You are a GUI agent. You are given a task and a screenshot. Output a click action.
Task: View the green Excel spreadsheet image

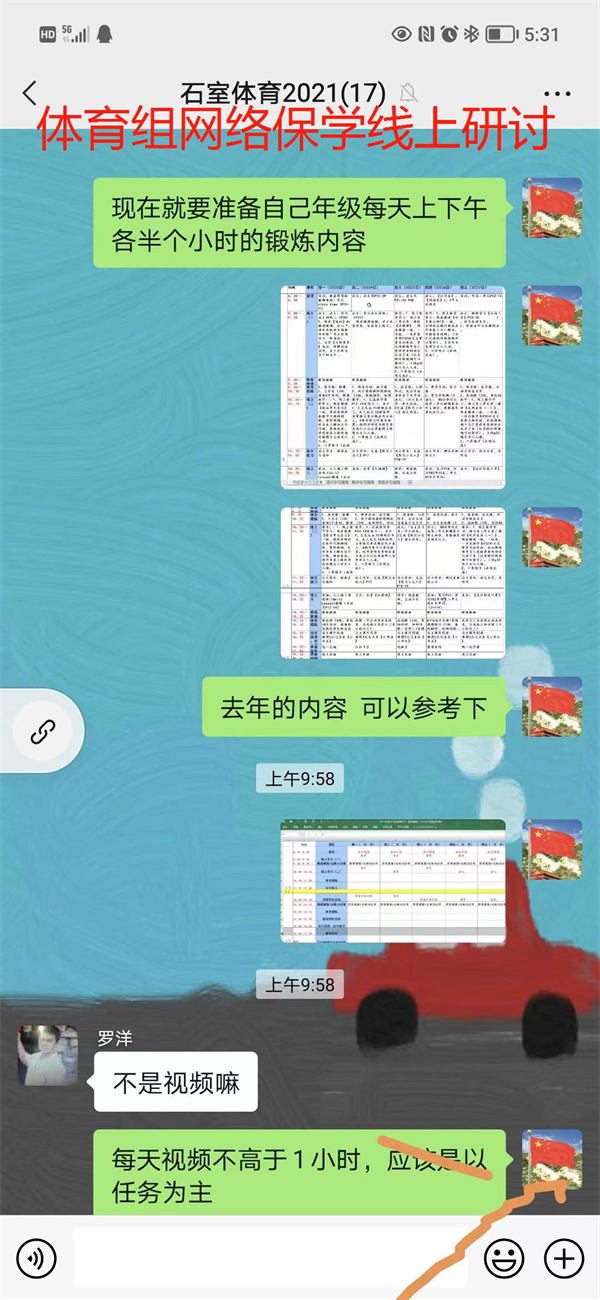coord(392,881)
